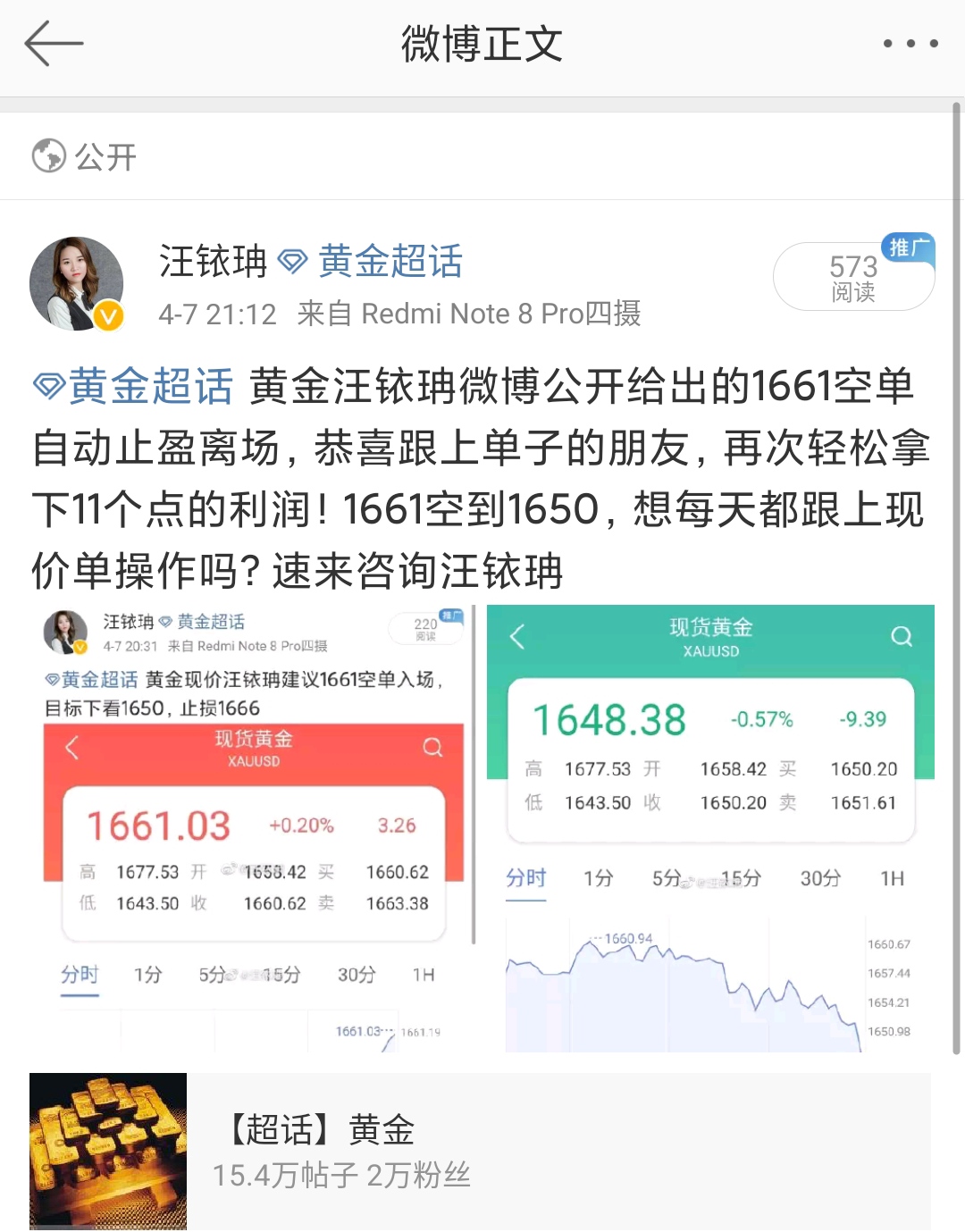
Task: Open 汪铱珃's profile avatar
Action: [77, 283]
